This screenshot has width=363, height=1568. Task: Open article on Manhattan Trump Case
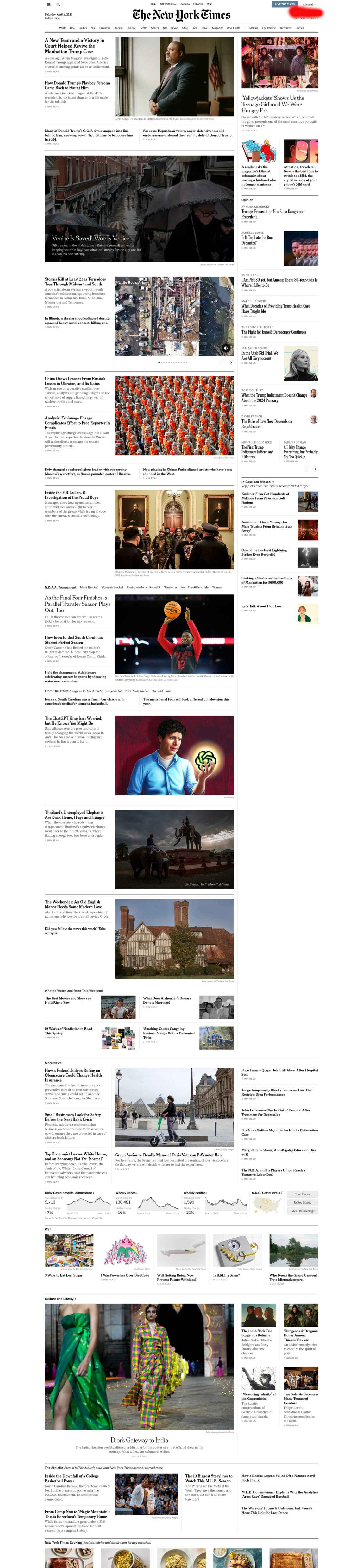point(73,46)
